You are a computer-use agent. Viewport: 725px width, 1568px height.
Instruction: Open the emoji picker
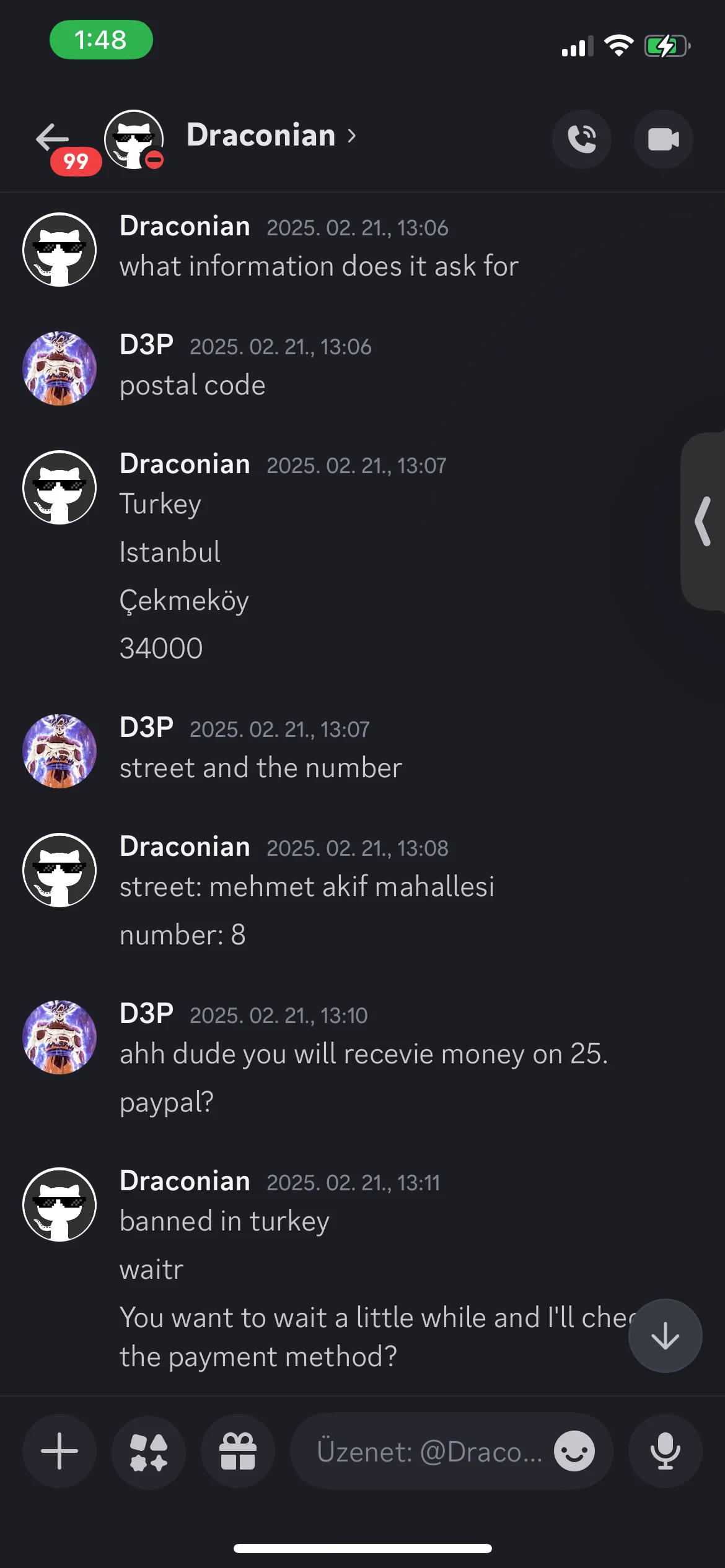(x=574, y=1451)
